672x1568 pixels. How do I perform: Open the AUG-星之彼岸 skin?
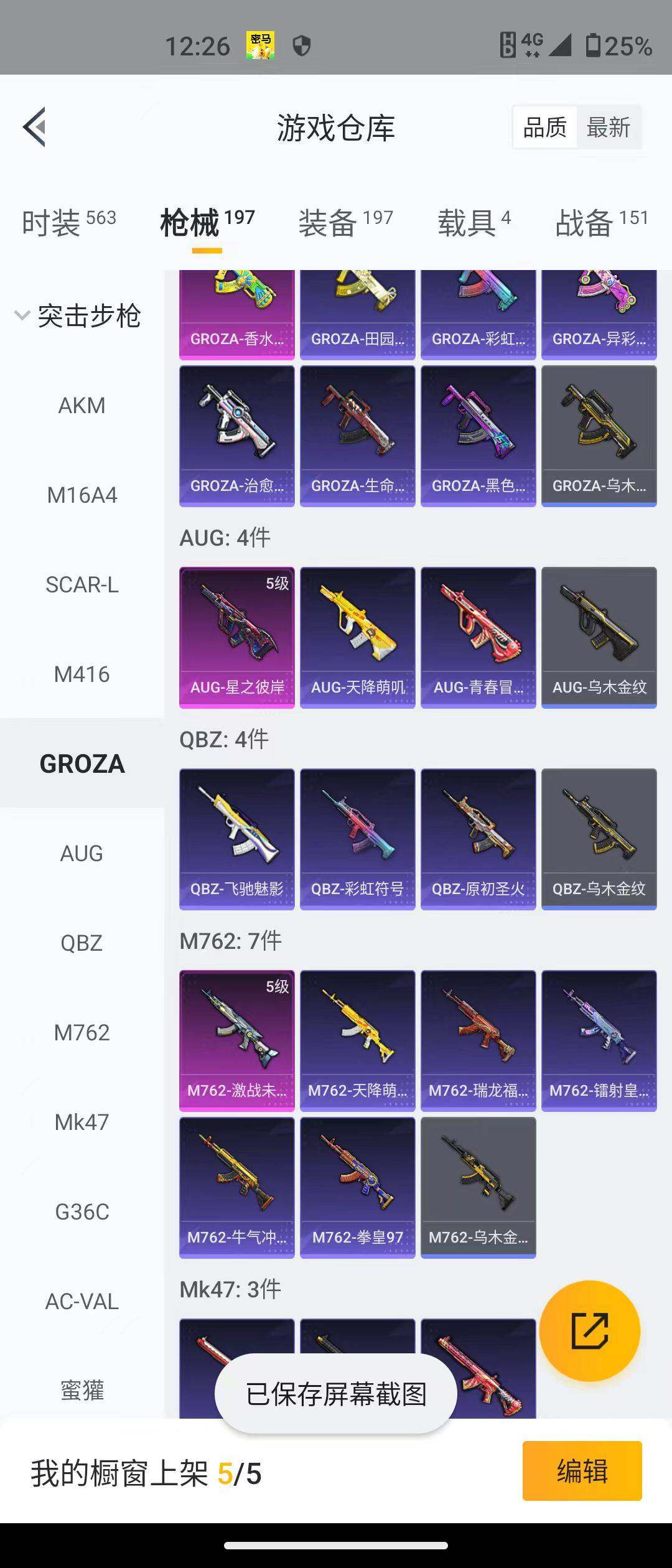click(237, 637)
